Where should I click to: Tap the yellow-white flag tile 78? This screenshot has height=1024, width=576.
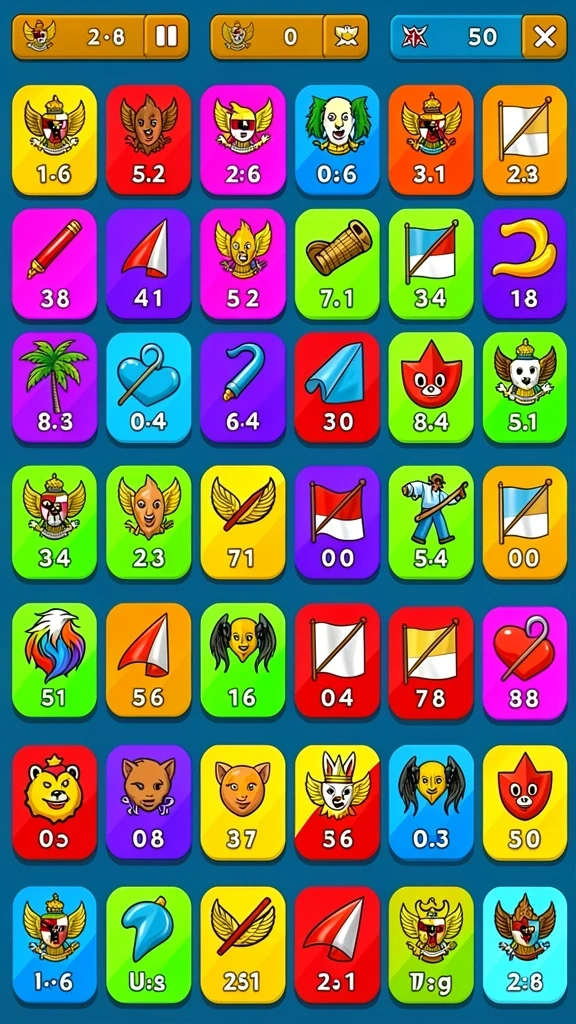click(x=431, y=663)
